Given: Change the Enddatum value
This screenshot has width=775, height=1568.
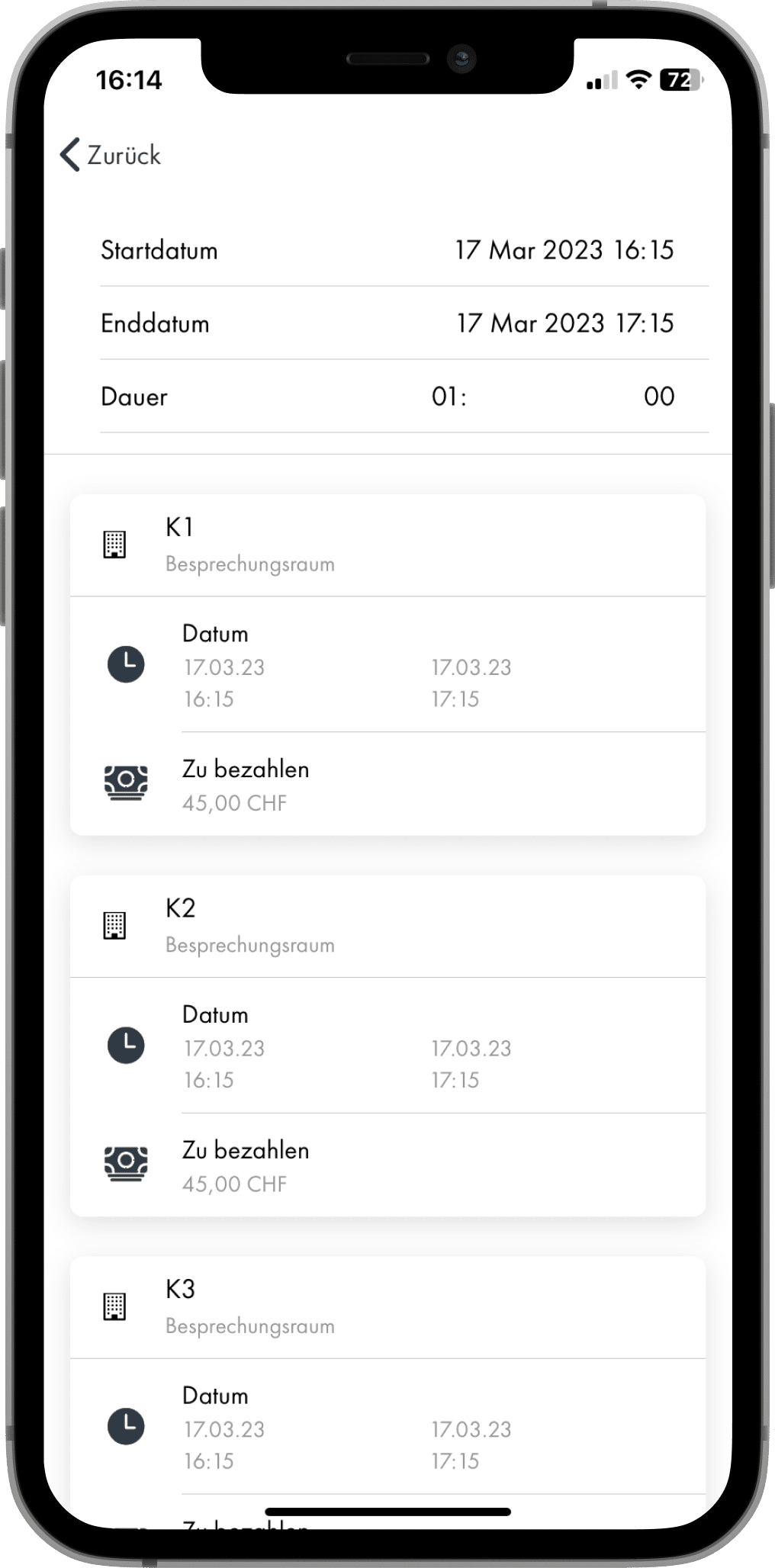Looking at the screenshot, I should tap(564, 323).
